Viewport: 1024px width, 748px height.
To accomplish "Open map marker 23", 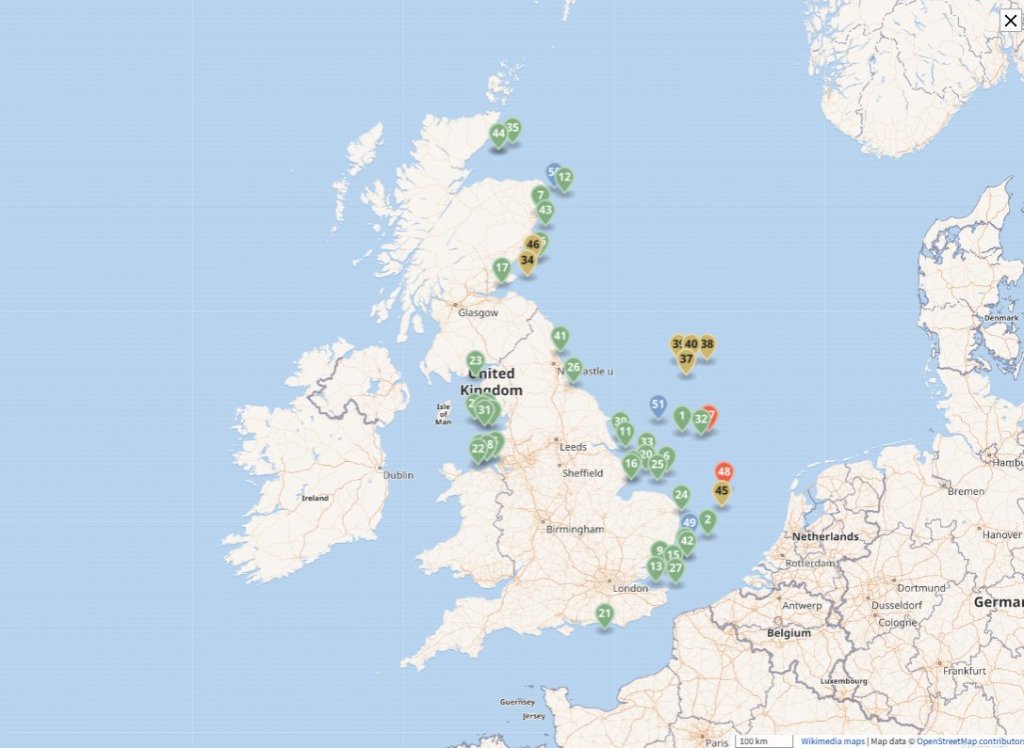I will pyautogui.click(x=476, y=361).
